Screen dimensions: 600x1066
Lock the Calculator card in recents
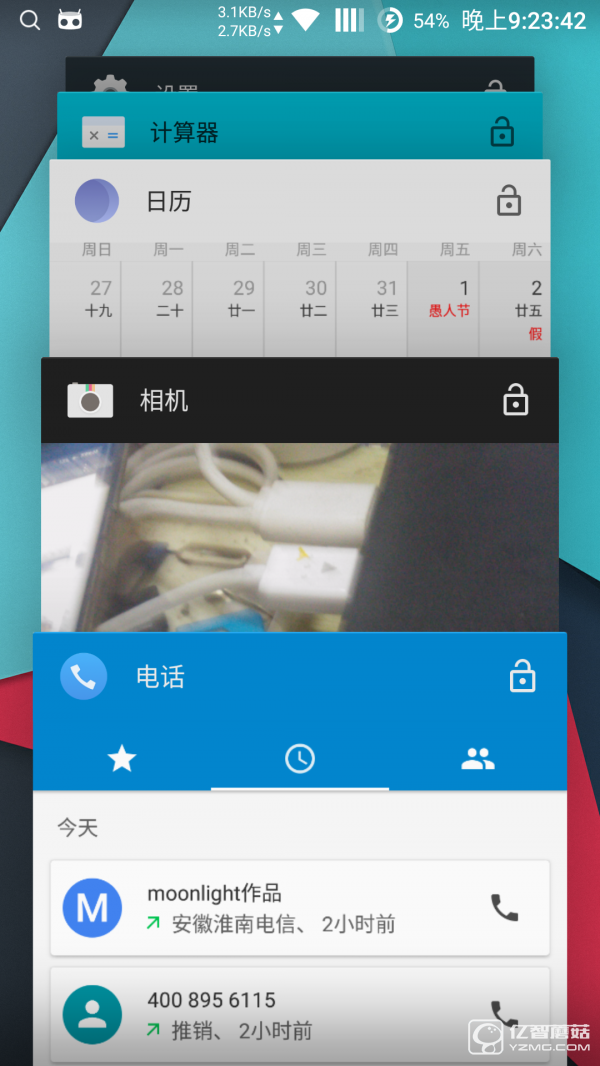click(502, 132)
